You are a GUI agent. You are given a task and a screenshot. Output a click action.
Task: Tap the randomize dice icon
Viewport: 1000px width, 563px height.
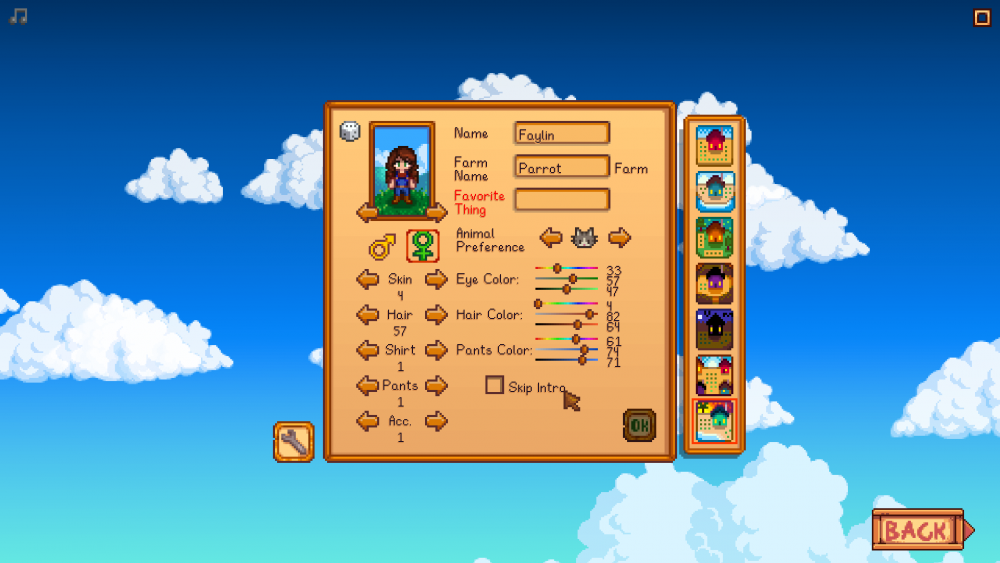(x=350, y=131)
